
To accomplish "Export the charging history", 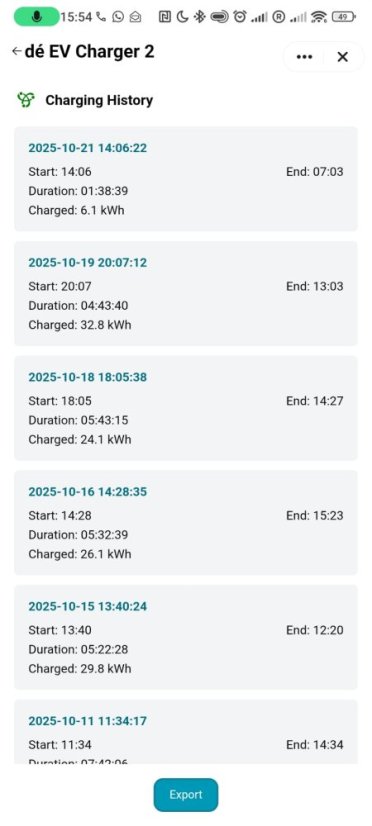I will (x=185, y=794).
